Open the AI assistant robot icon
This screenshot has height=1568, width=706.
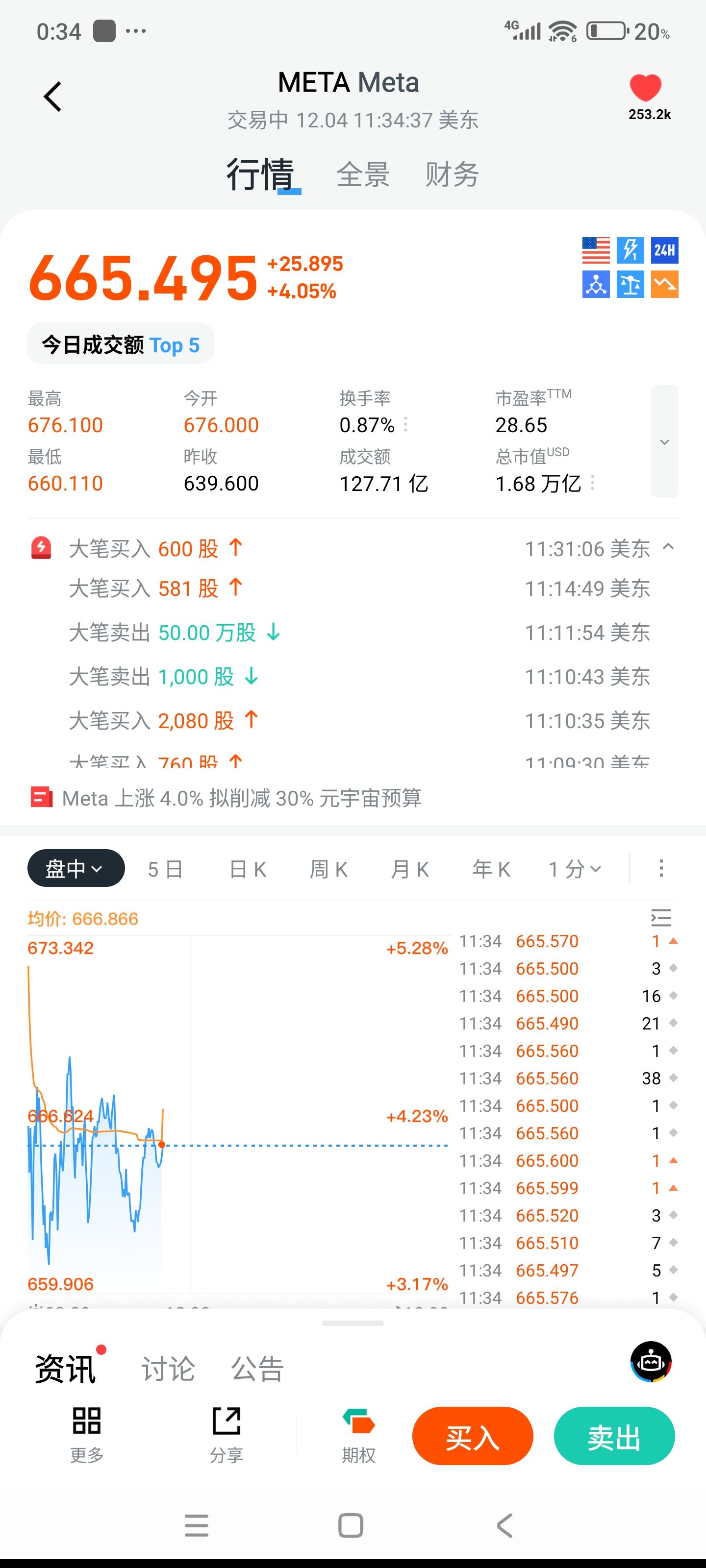coord(651,1362)
